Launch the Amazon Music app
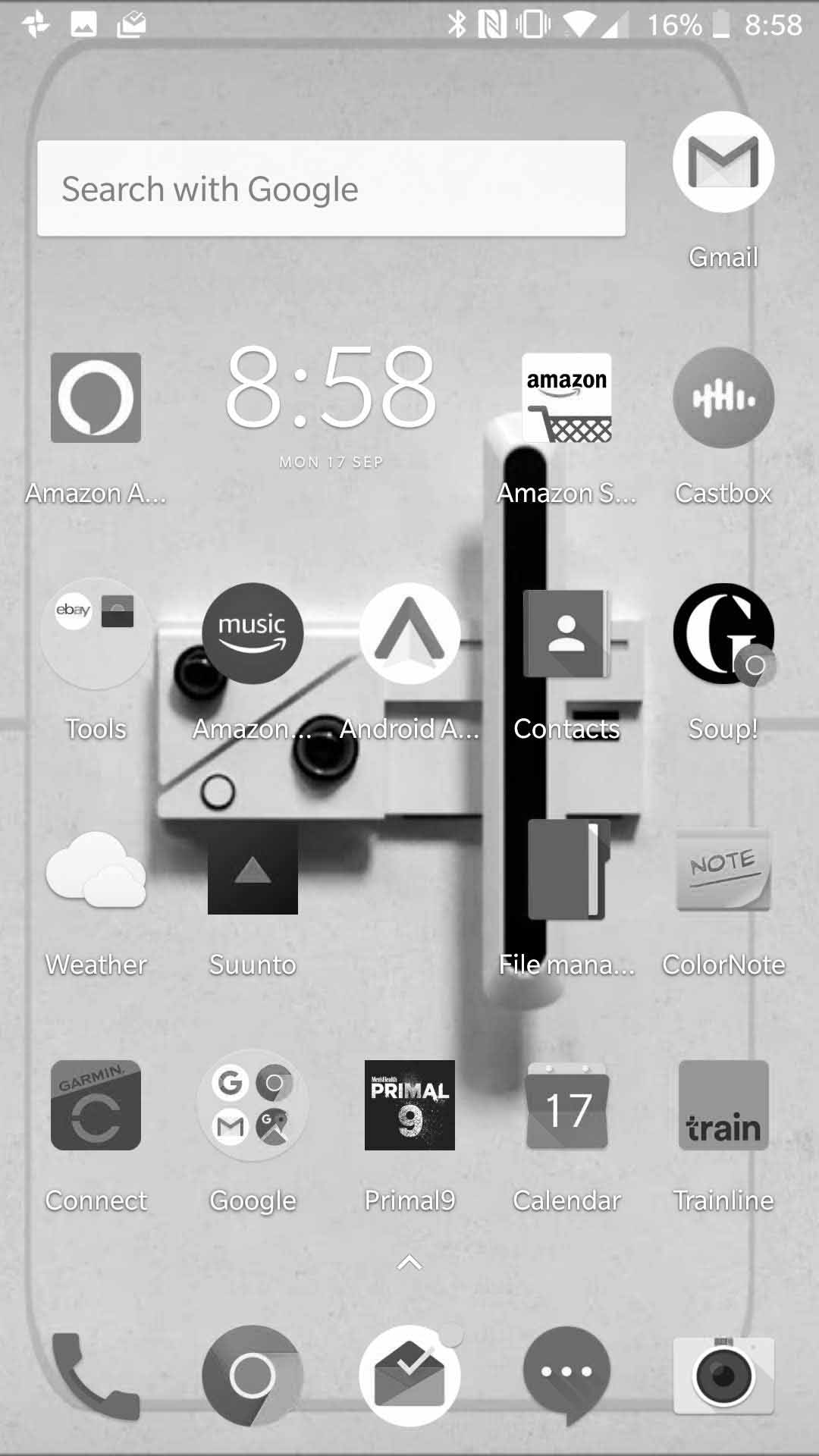 tap(253, 633)
